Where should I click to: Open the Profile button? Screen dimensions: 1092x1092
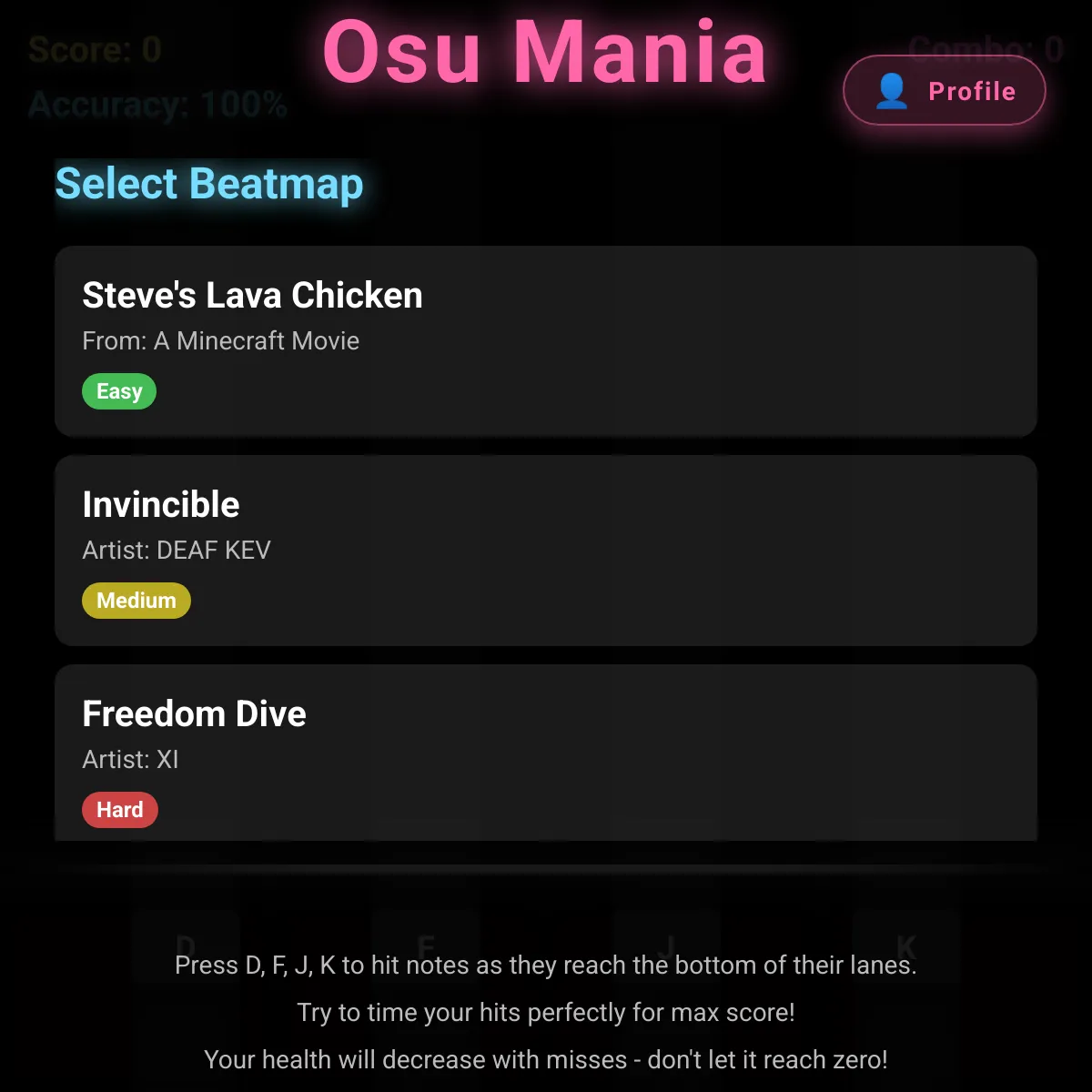945,91
